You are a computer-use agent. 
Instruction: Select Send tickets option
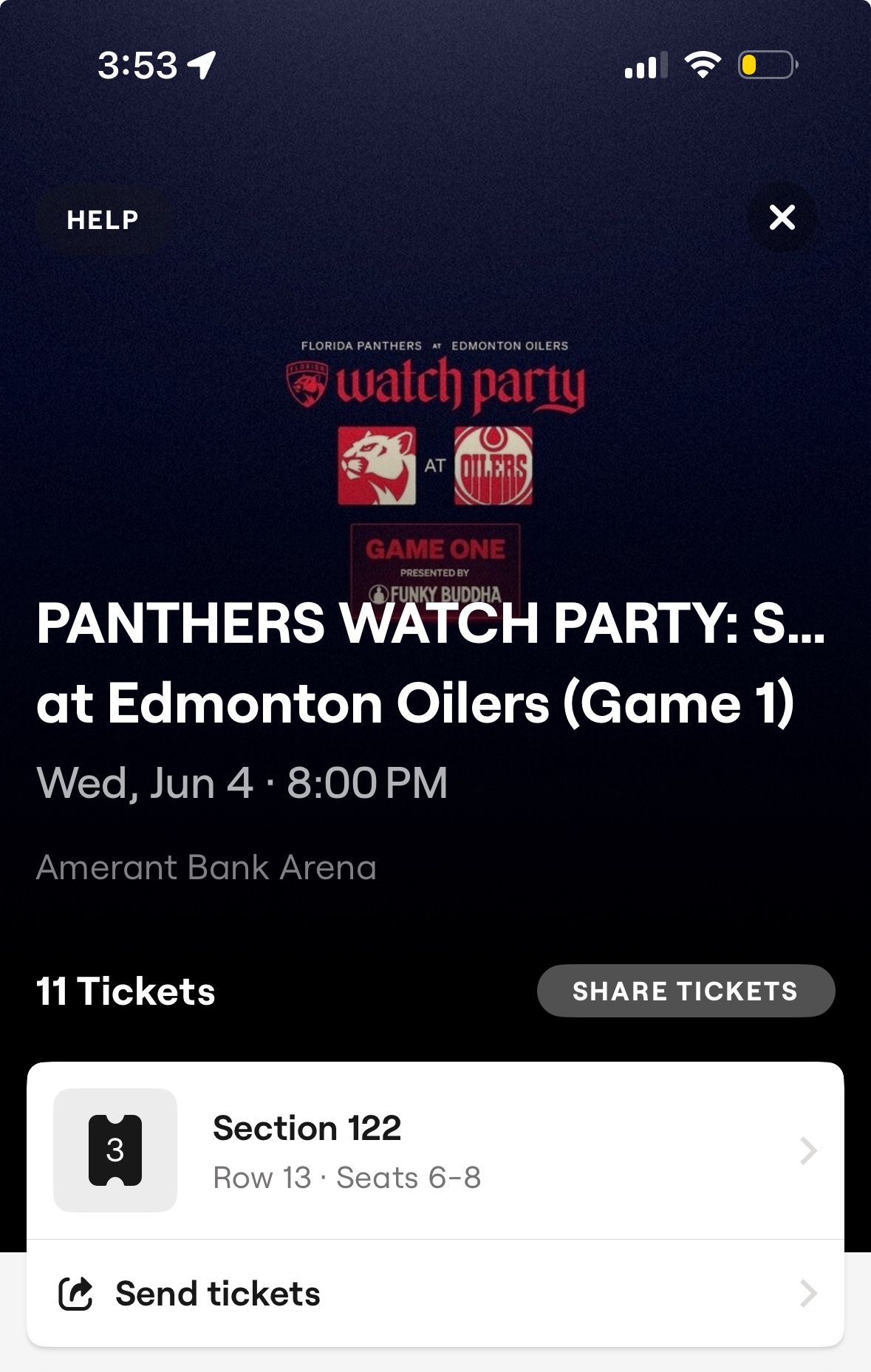[435, 1294]
